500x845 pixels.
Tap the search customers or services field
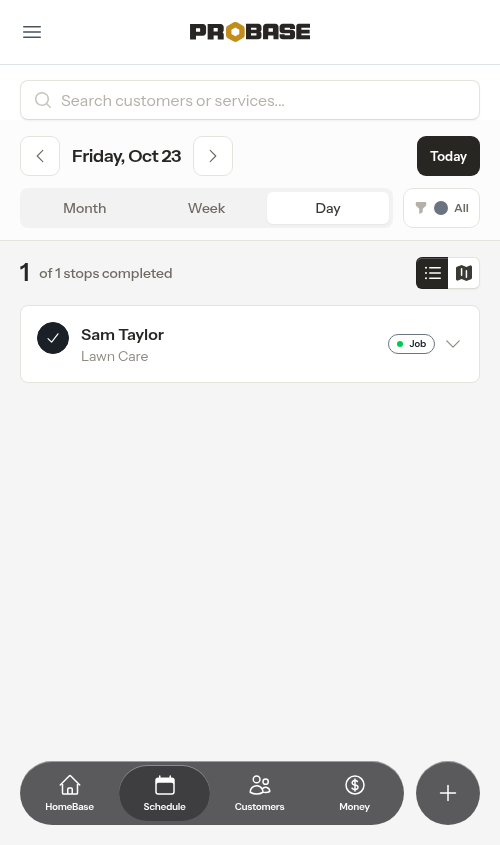click(x=250, y=100)
